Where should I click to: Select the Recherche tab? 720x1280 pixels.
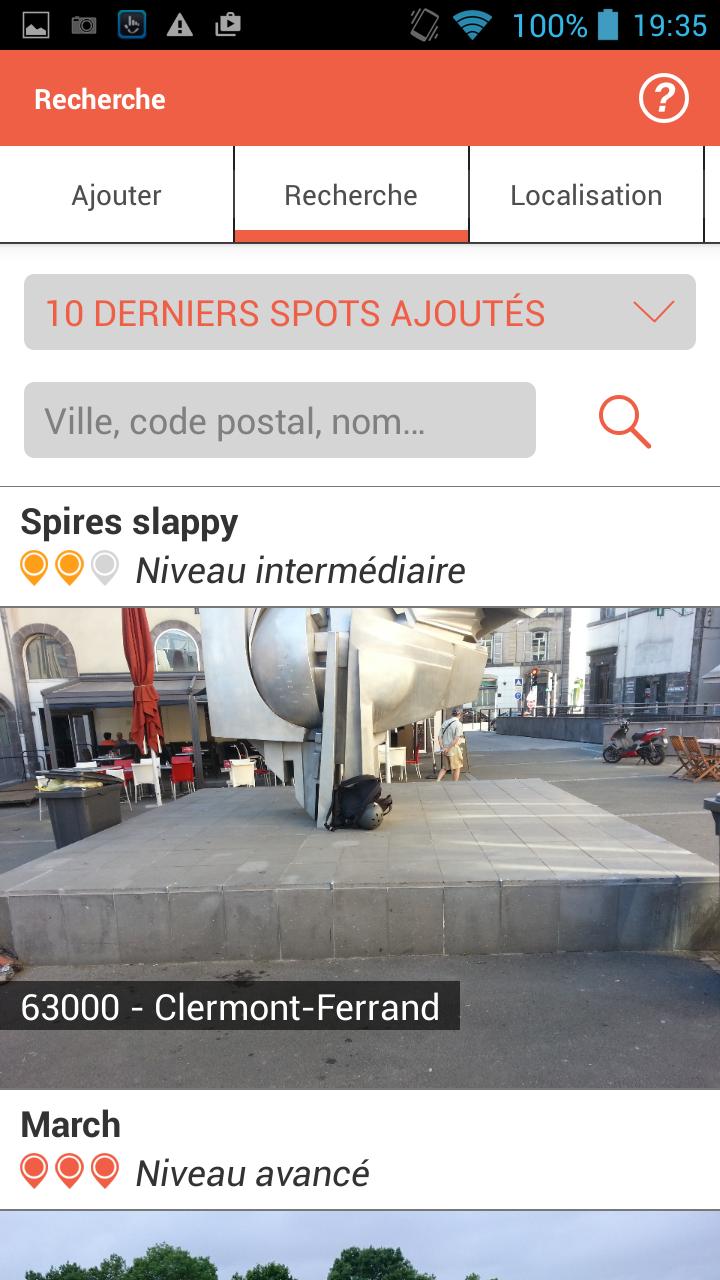[351, 195]
